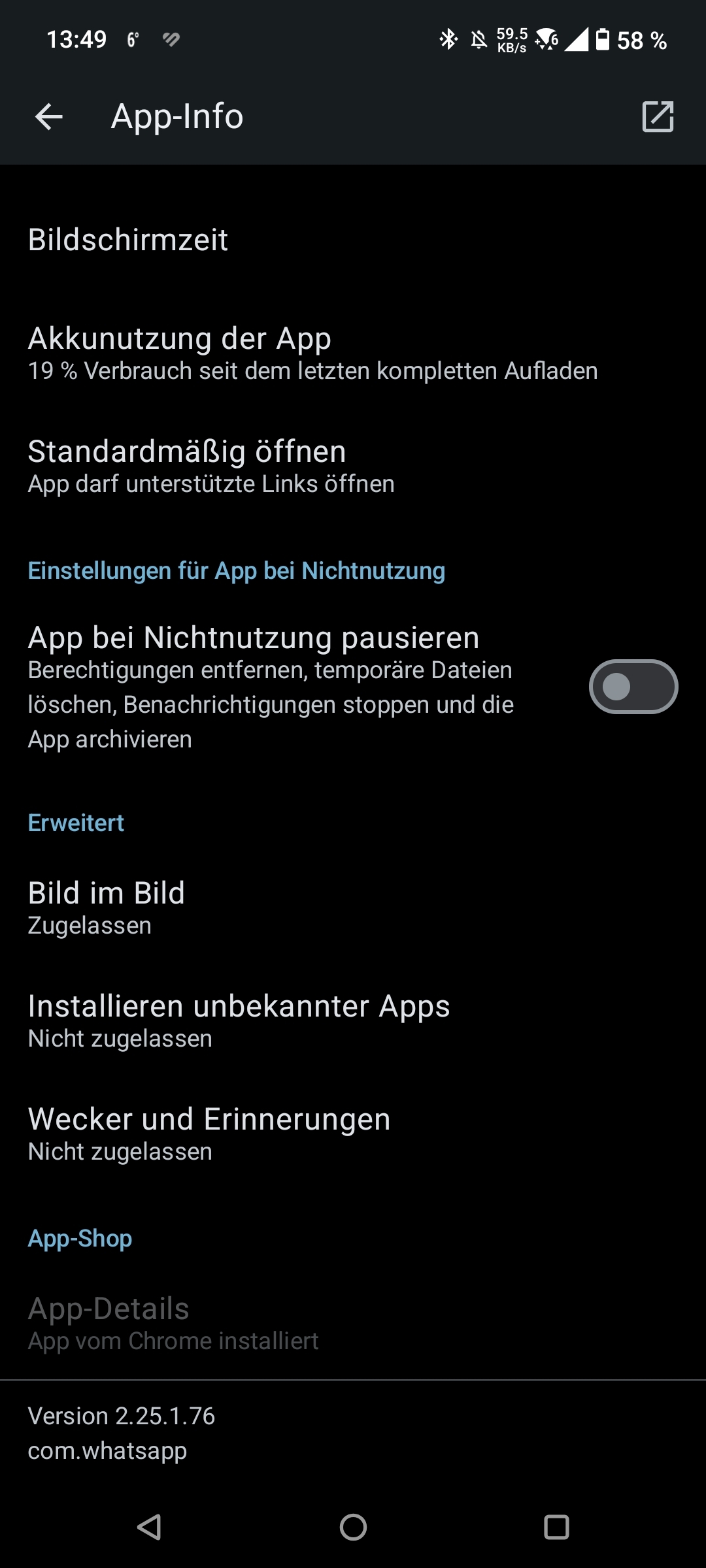Open Bildschirmzeit
The width and height of the screenshot is (706, 1568).
353,240
